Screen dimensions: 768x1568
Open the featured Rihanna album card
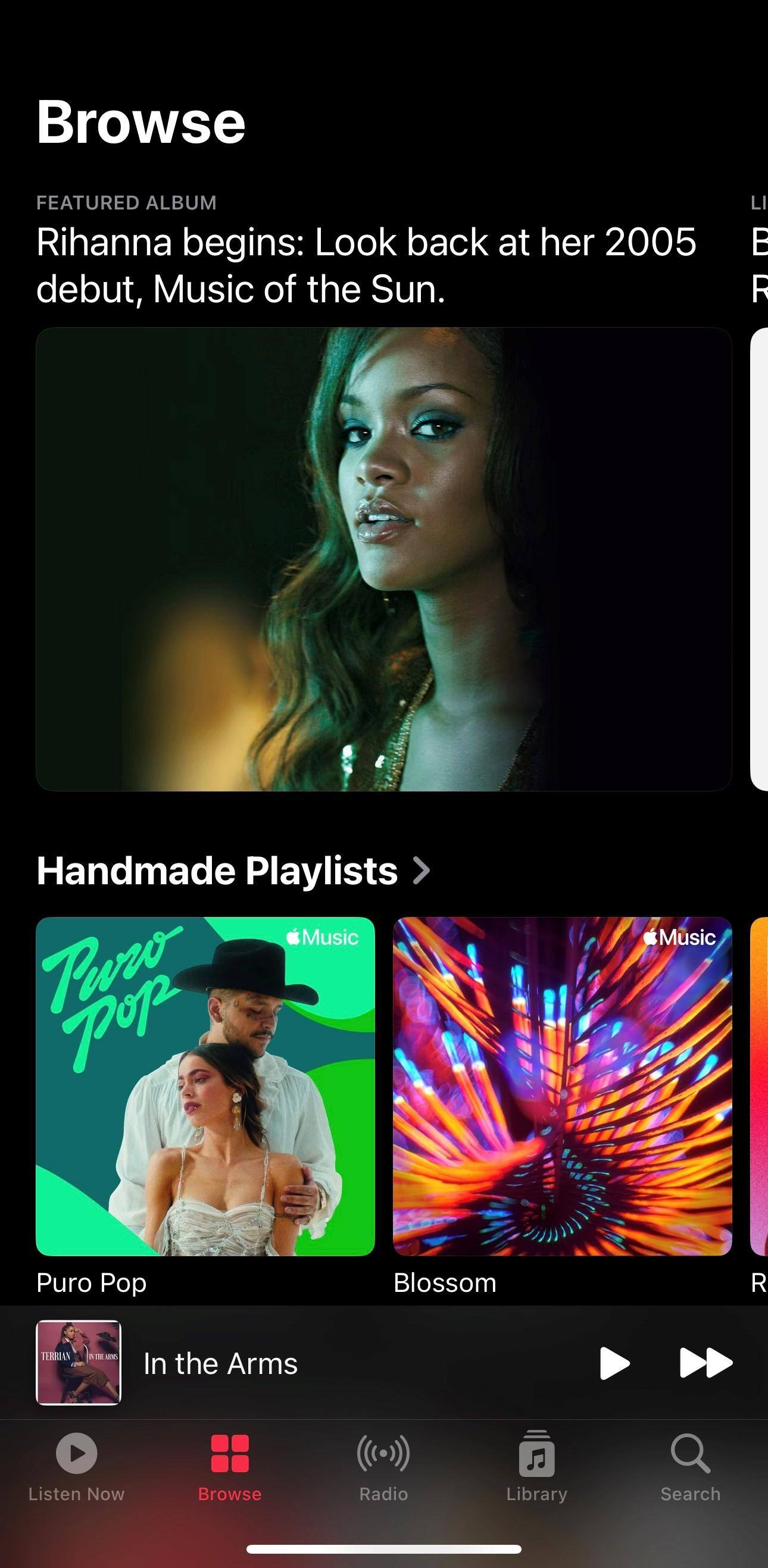coord(383,559)
